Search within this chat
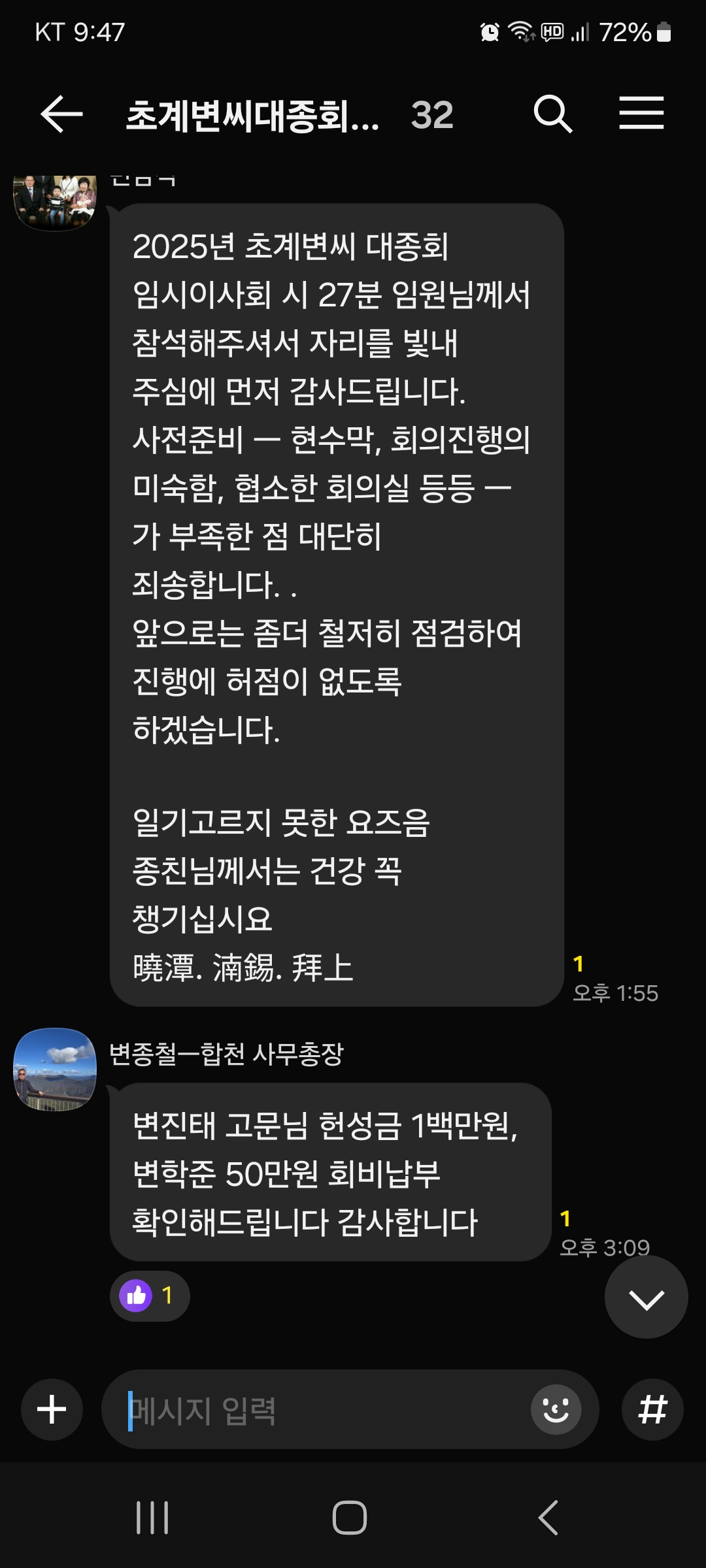 552,114
